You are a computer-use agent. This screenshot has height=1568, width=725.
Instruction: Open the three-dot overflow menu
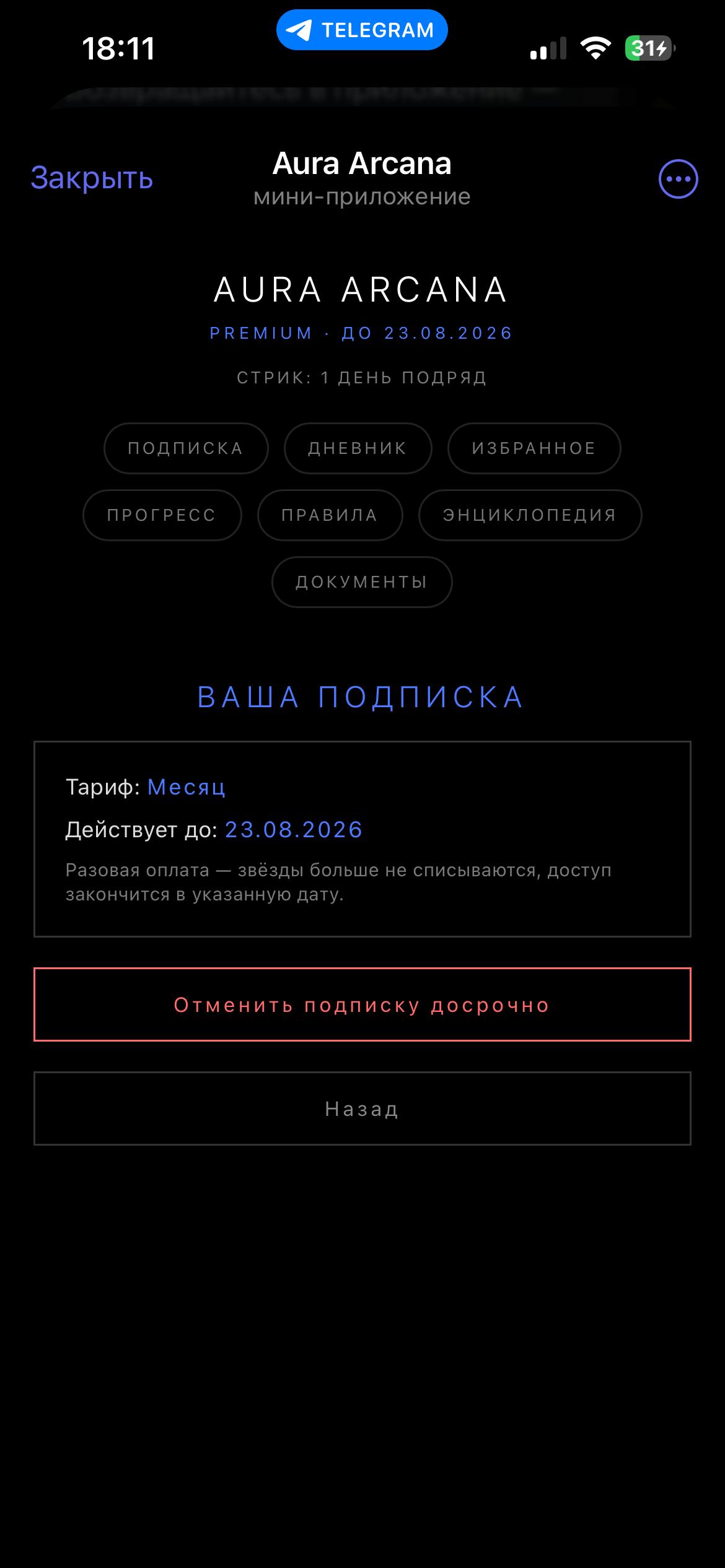coord(678,179)
